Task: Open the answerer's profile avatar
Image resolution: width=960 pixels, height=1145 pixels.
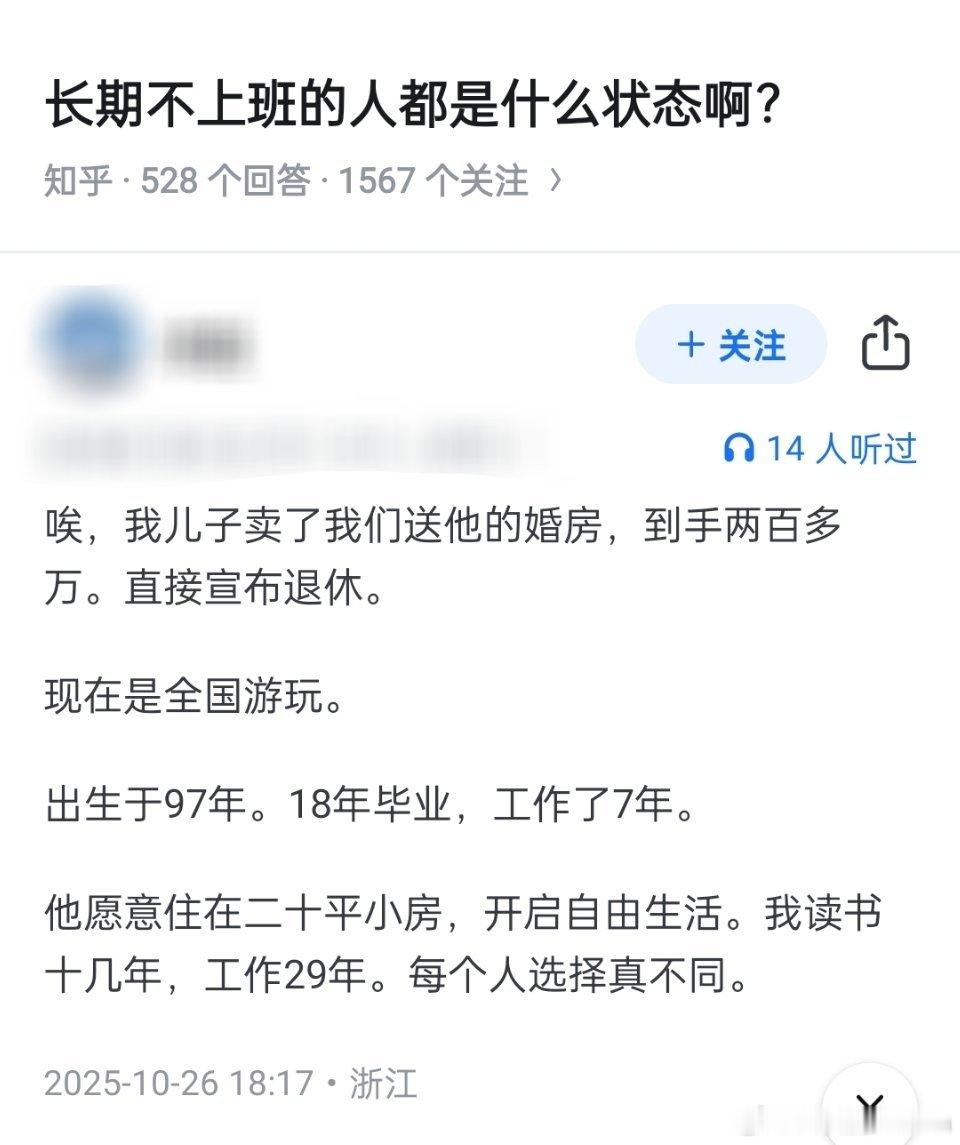Action: 90,340
